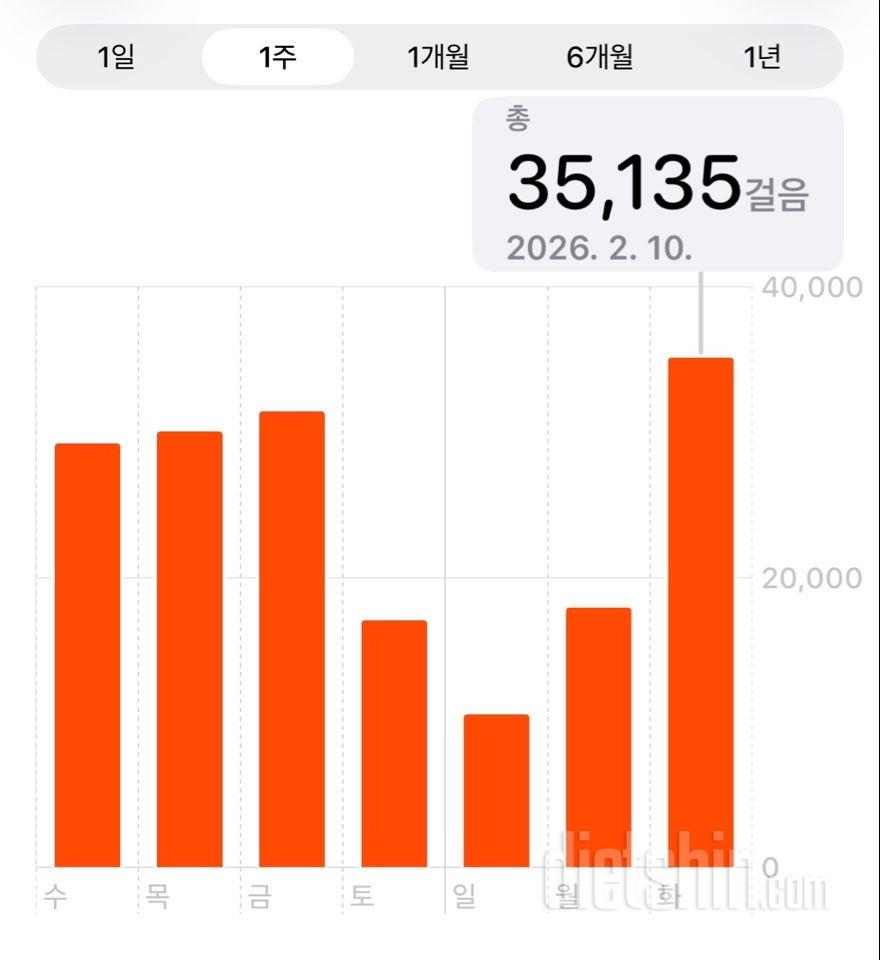Select the 목 (Thursday) bar
880x960 pixels.
click(189, 650)
